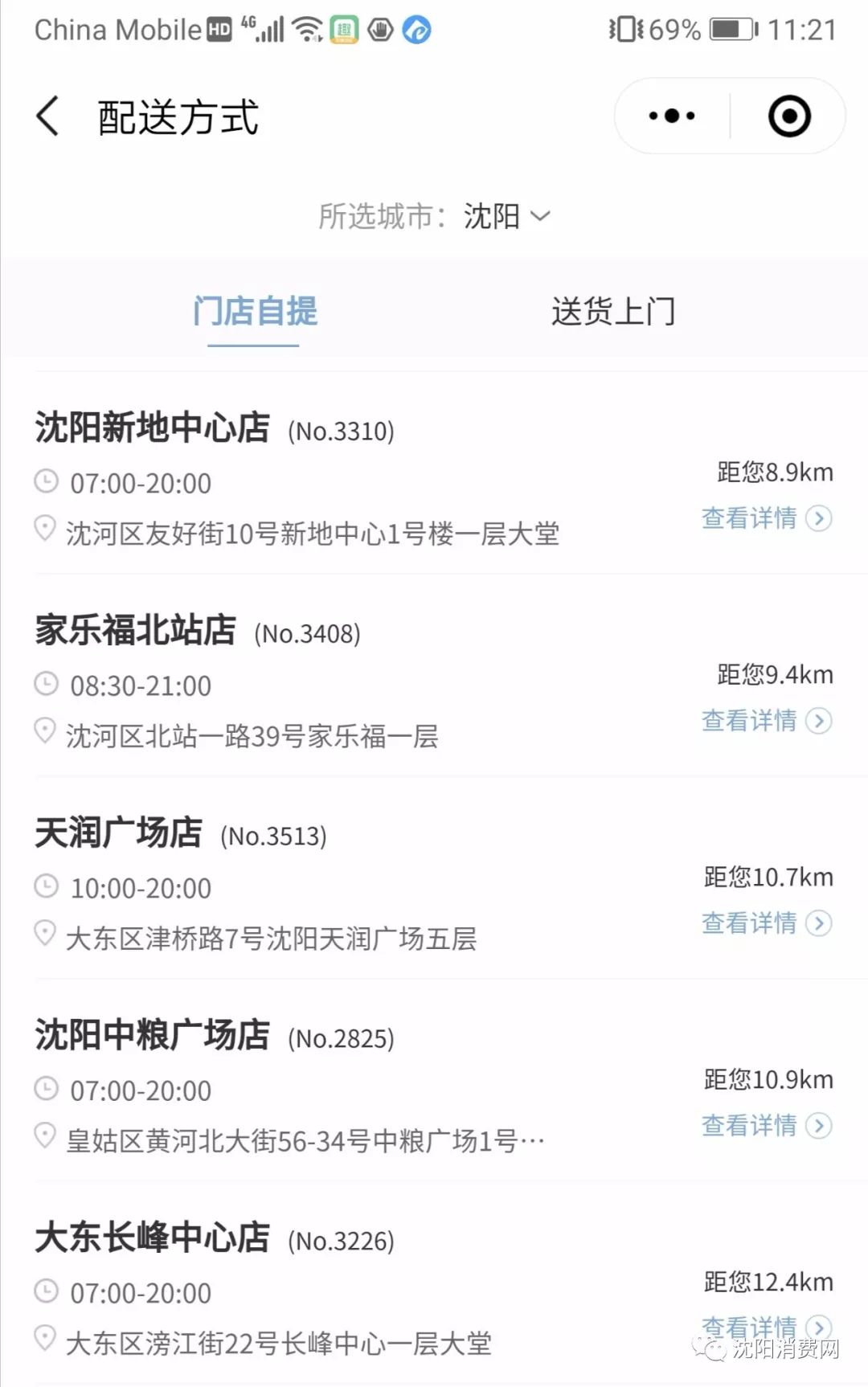Image resolution: width=868 pixels, height=1387 pixels.
Task: Switch to the 送货上门 tab
Action: pos(612,312)
